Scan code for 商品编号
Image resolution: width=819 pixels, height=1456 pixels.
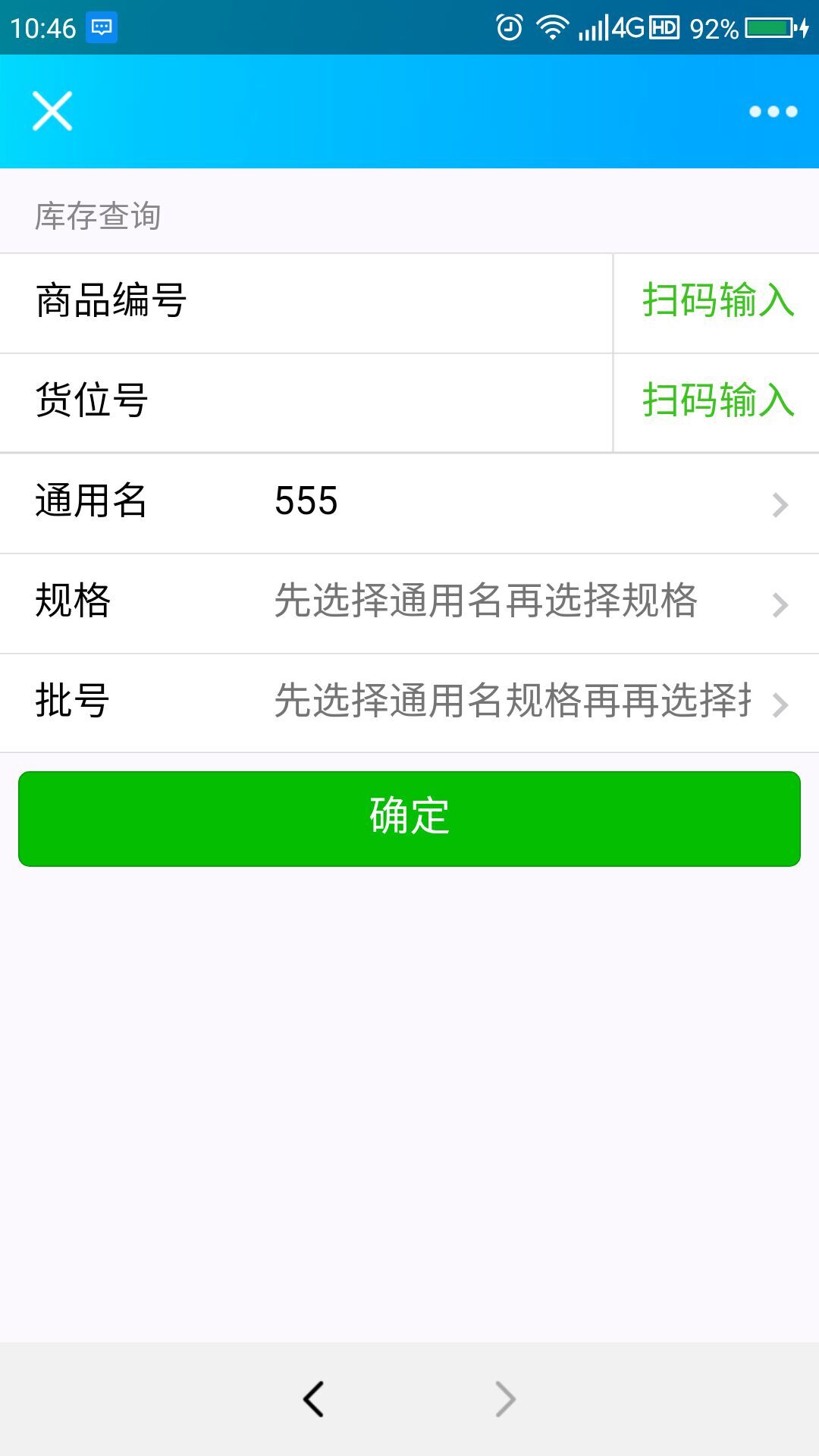tap(717, 300)
